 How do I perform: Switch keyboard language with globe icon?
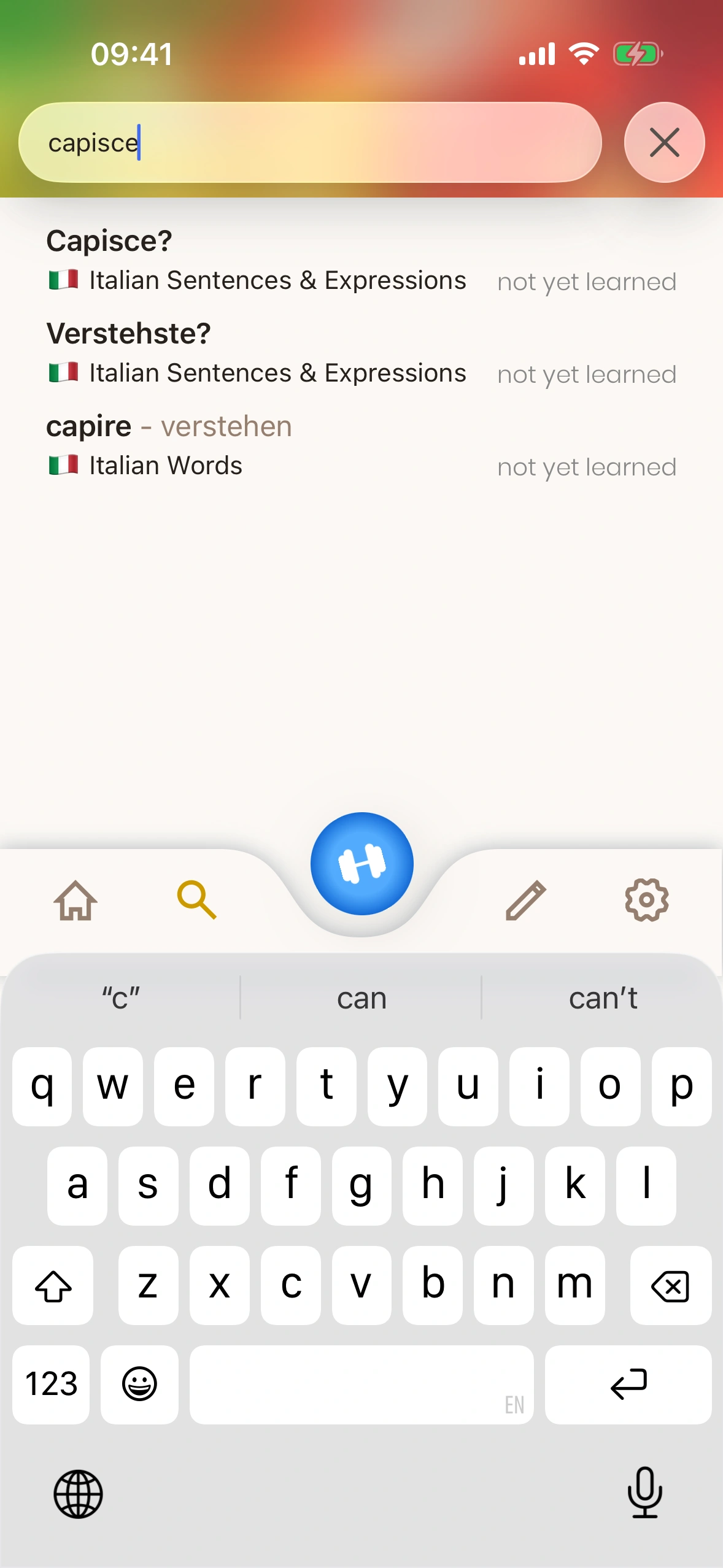coord(78,1494)
